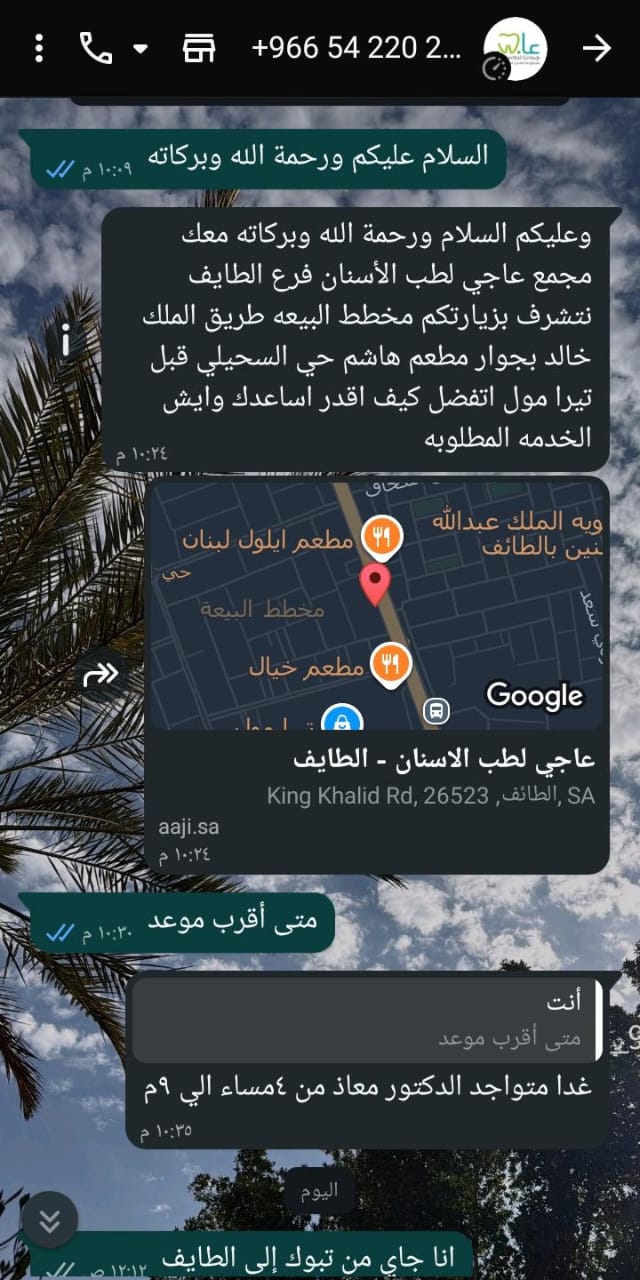
Task: Open contact info for +966 54 220 number
Action: pos(357,48)
